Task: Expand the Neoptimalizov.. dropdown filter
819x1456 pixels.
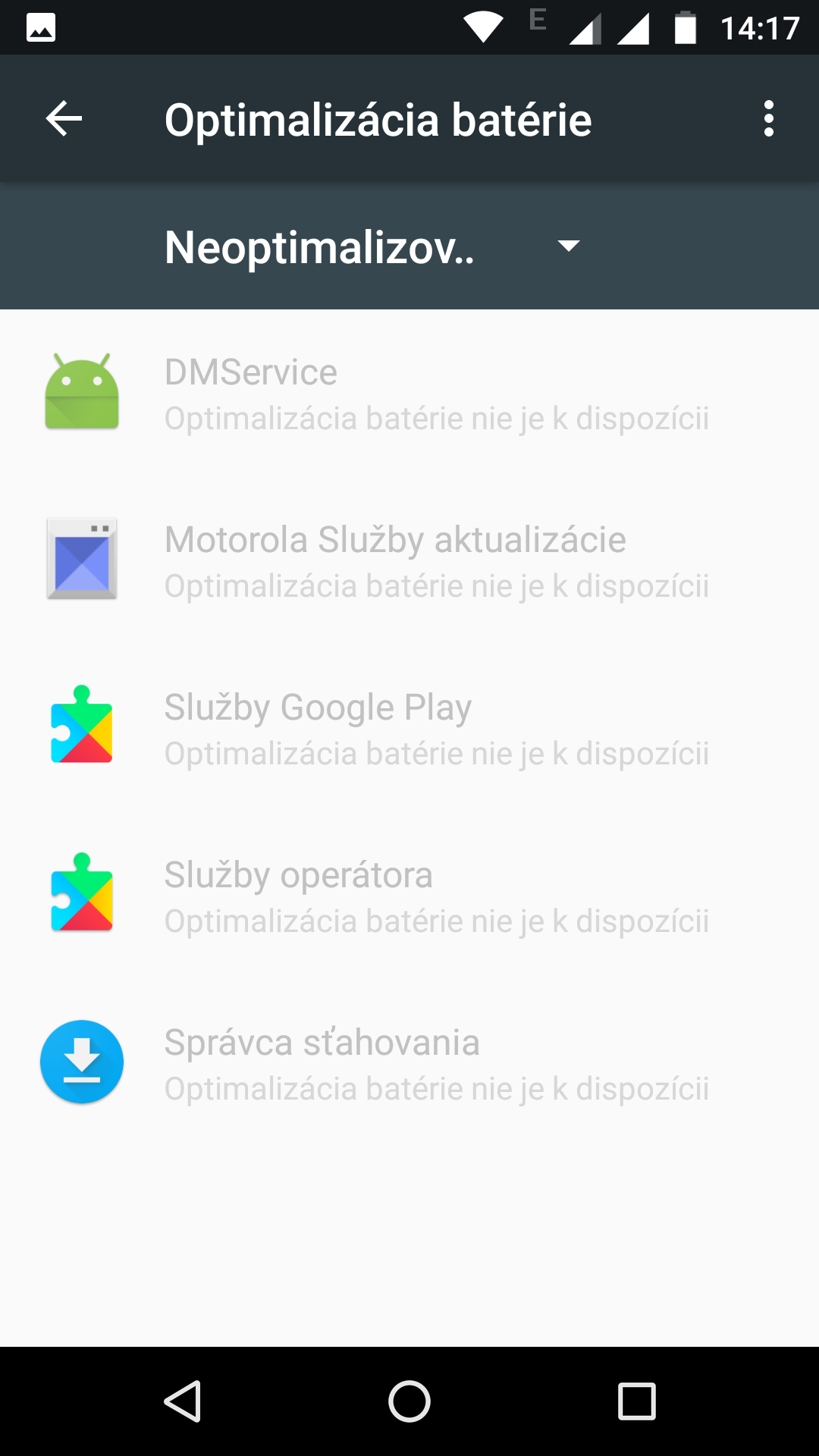Action: click(372, 246)
